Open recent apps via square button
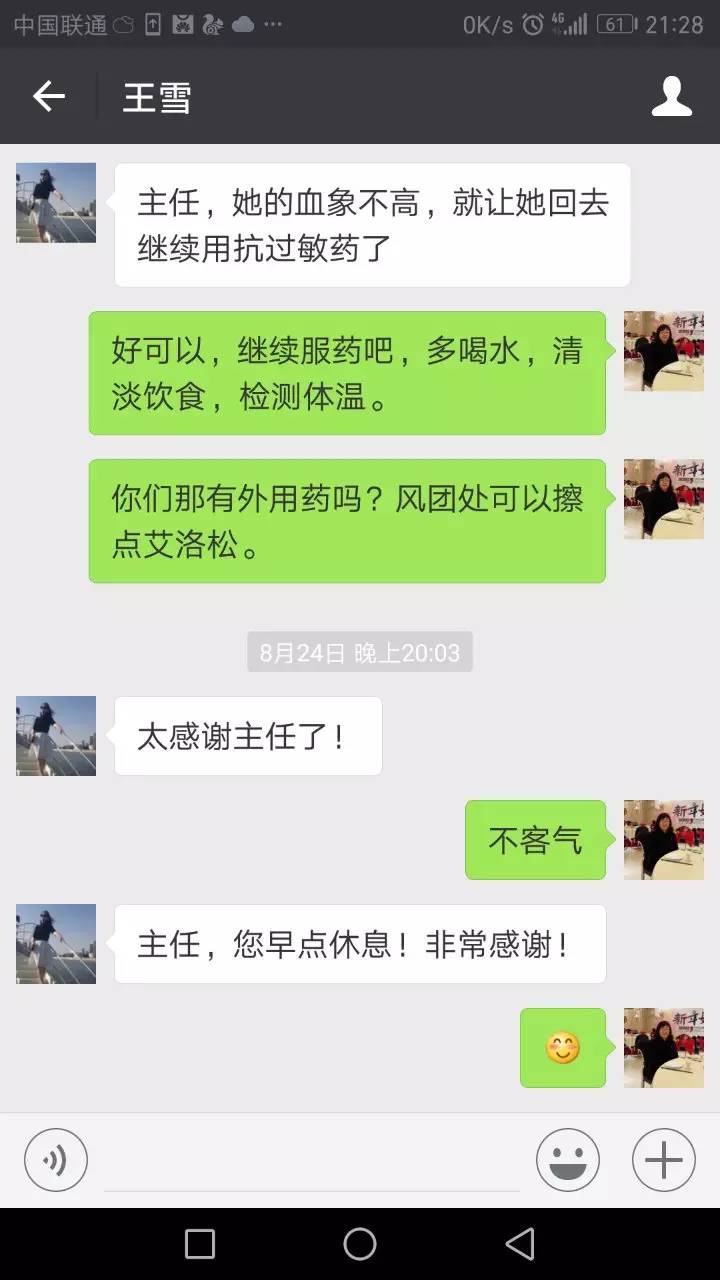Image resolution: width=720 pixels, height=1280 pixels. point(200,1244)
